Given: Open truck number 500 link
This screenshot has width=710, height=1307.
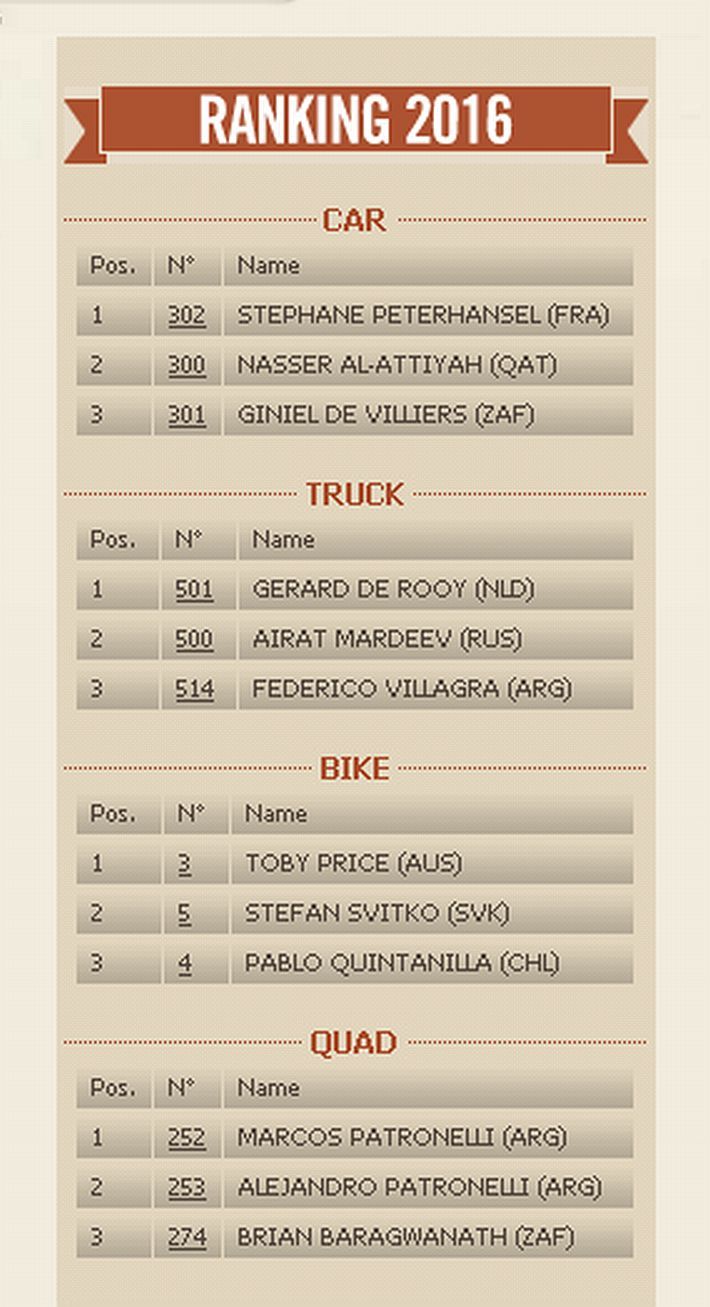Looking at the screenshot, I should 194,640.
